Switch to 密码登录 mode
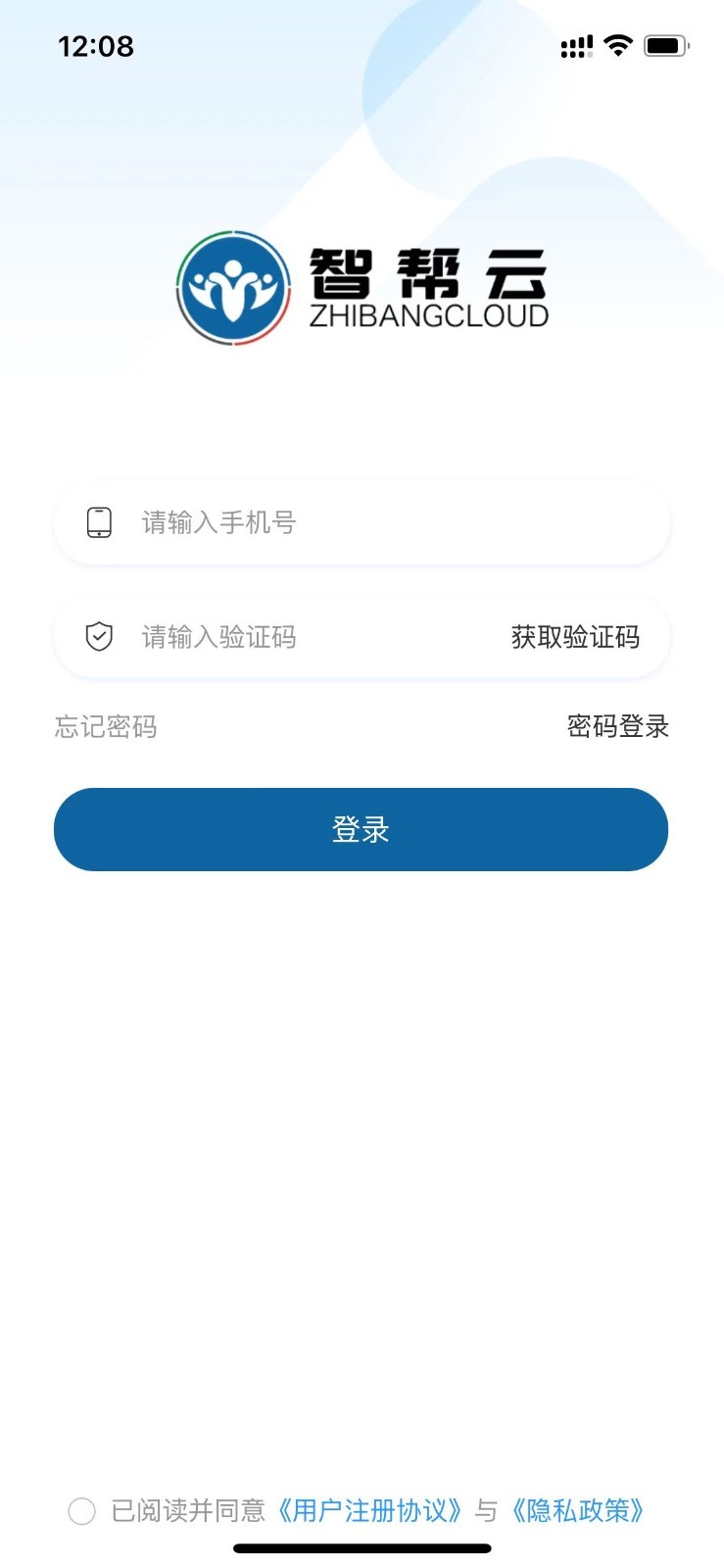 tap(617, 726)
